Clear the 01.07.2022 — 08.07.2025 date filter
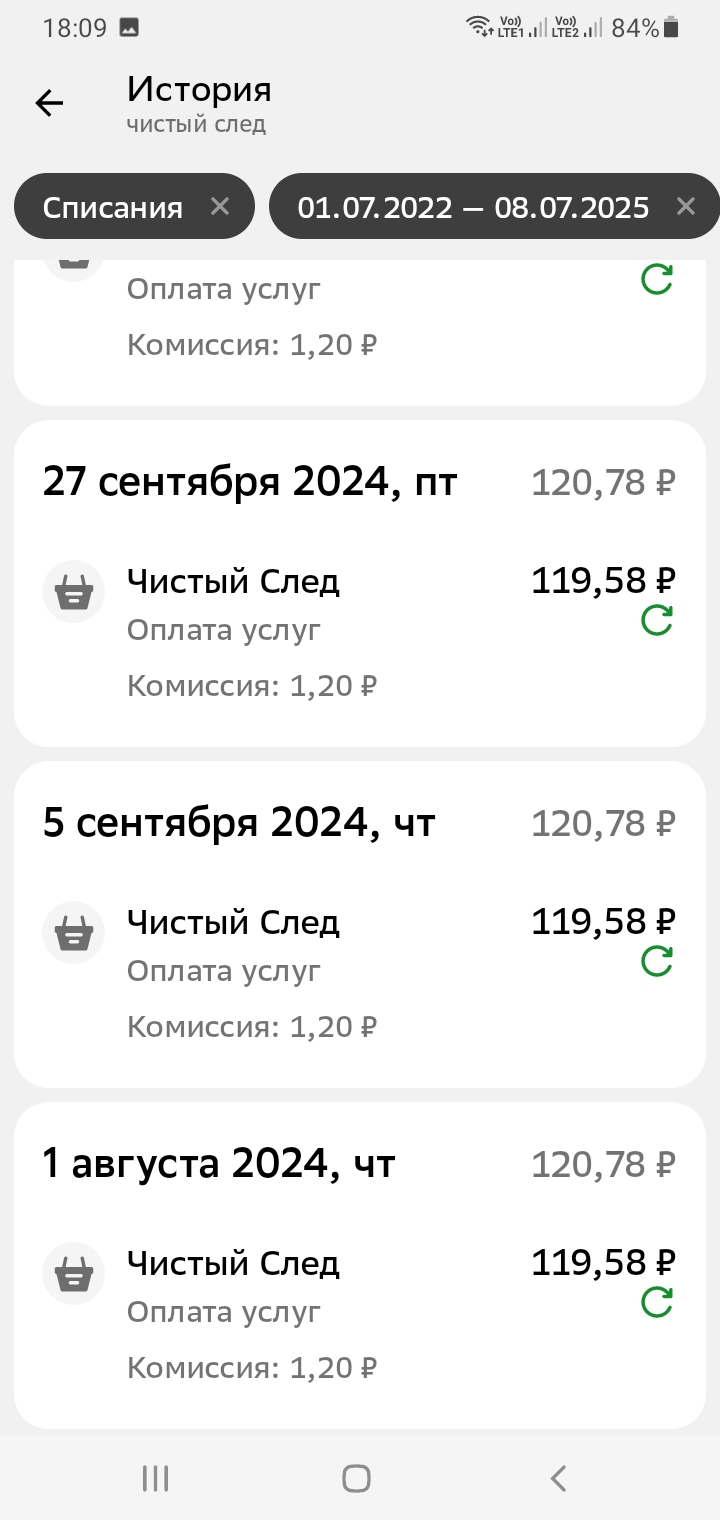720x1520 pixels. coord(686,206)
